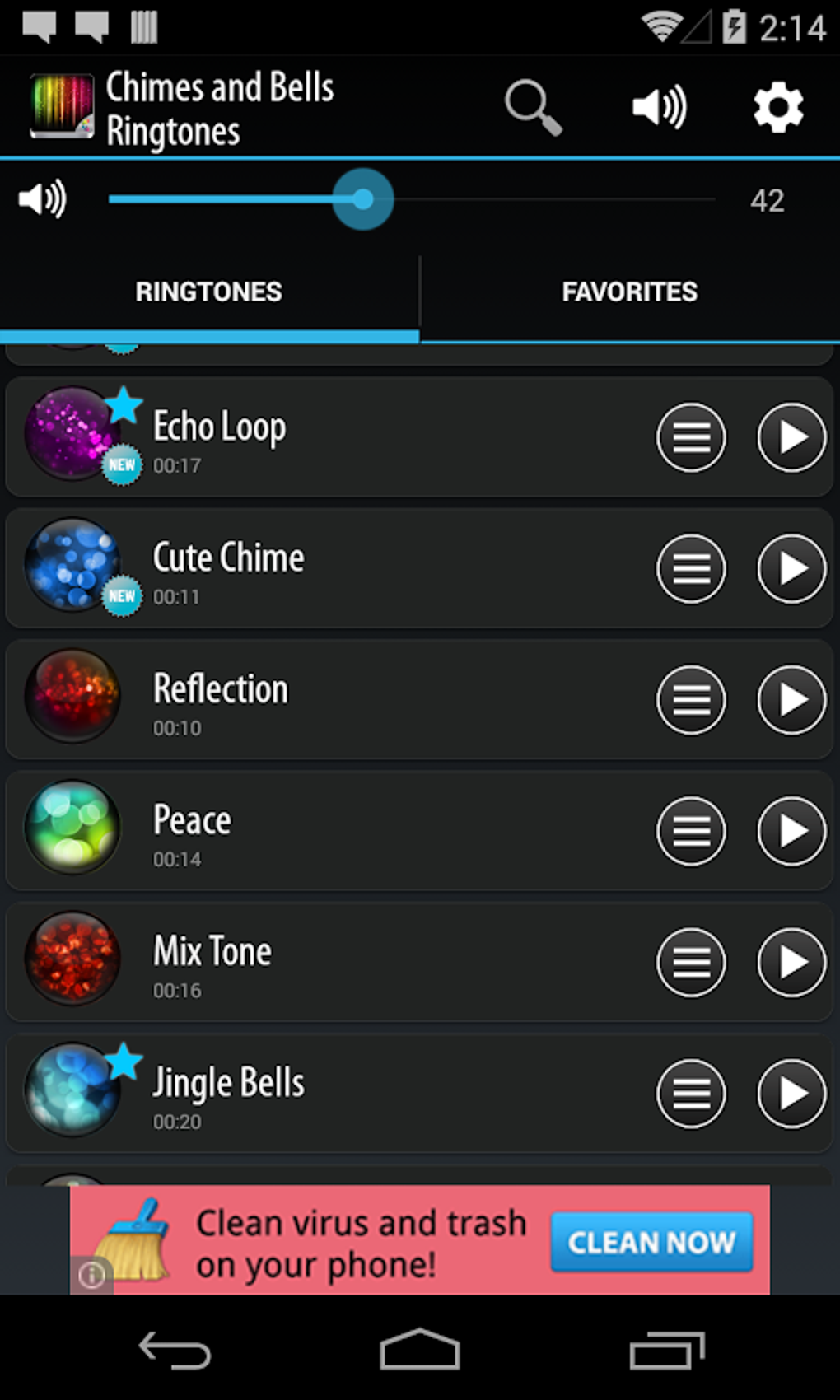Play the Reflection ringtone

(x=791, y=700)
